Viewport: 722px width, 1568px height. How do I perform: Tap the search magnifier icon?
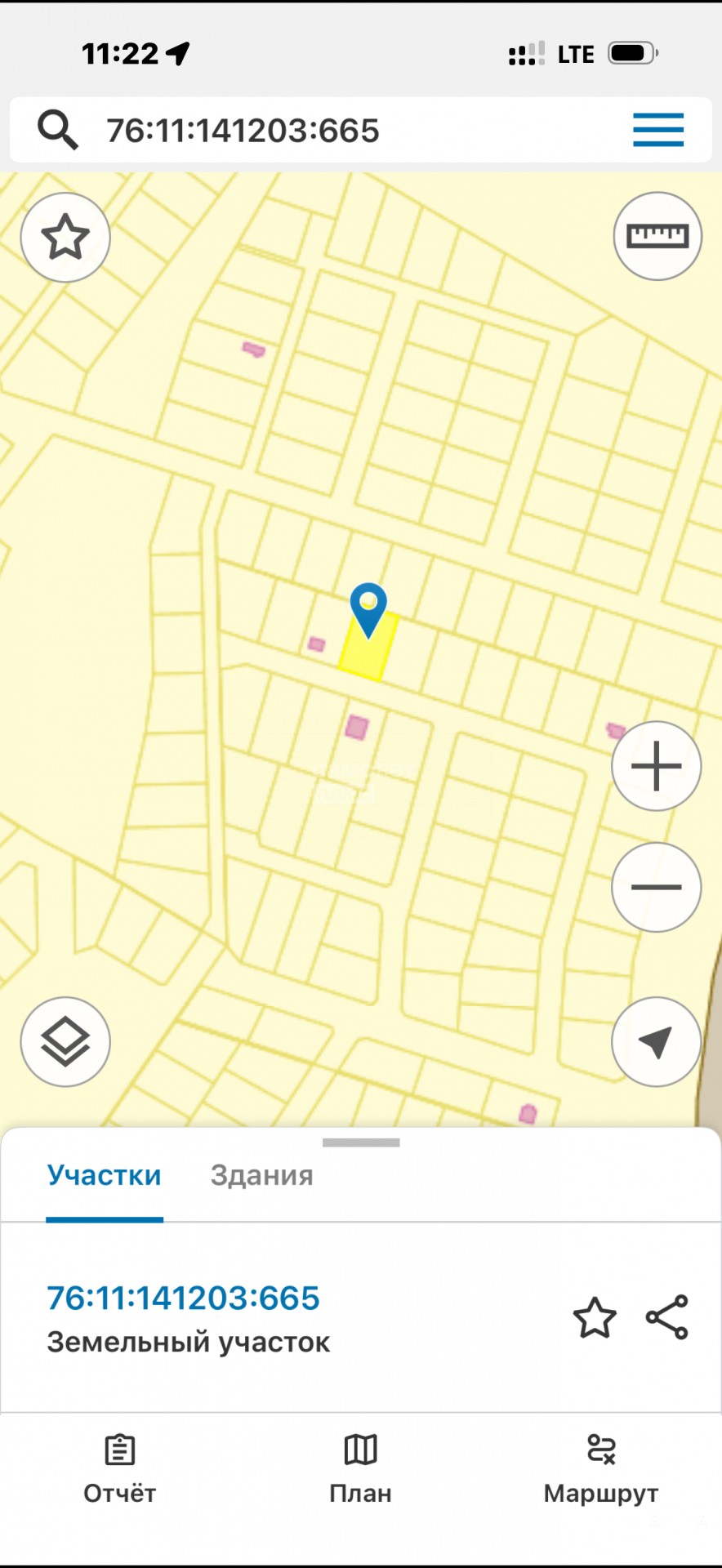[x=57, y=131]
